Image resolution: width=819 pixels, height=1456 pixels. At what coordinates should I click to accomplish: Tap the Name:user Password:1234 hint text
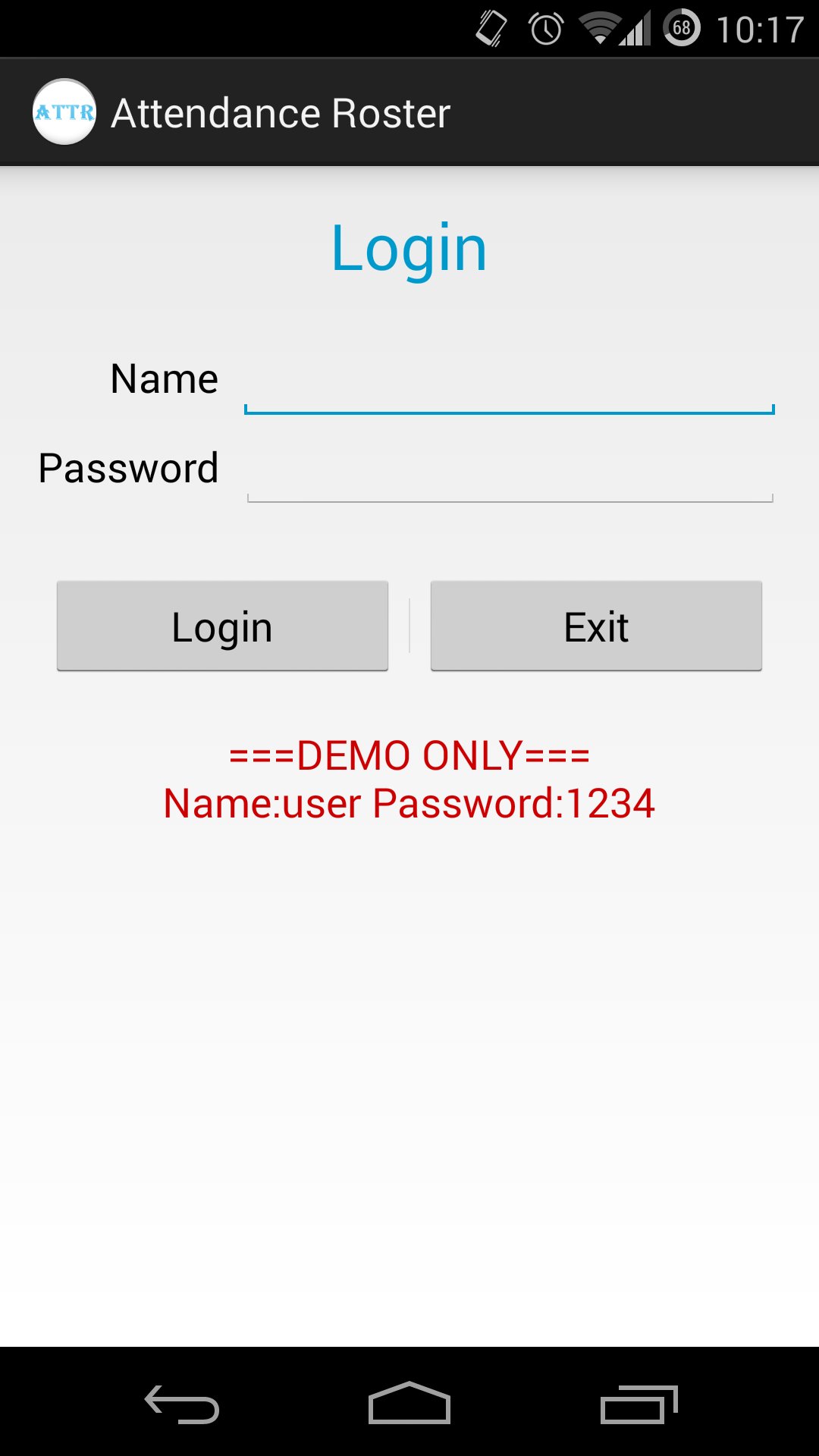click(x=409, y=802)
